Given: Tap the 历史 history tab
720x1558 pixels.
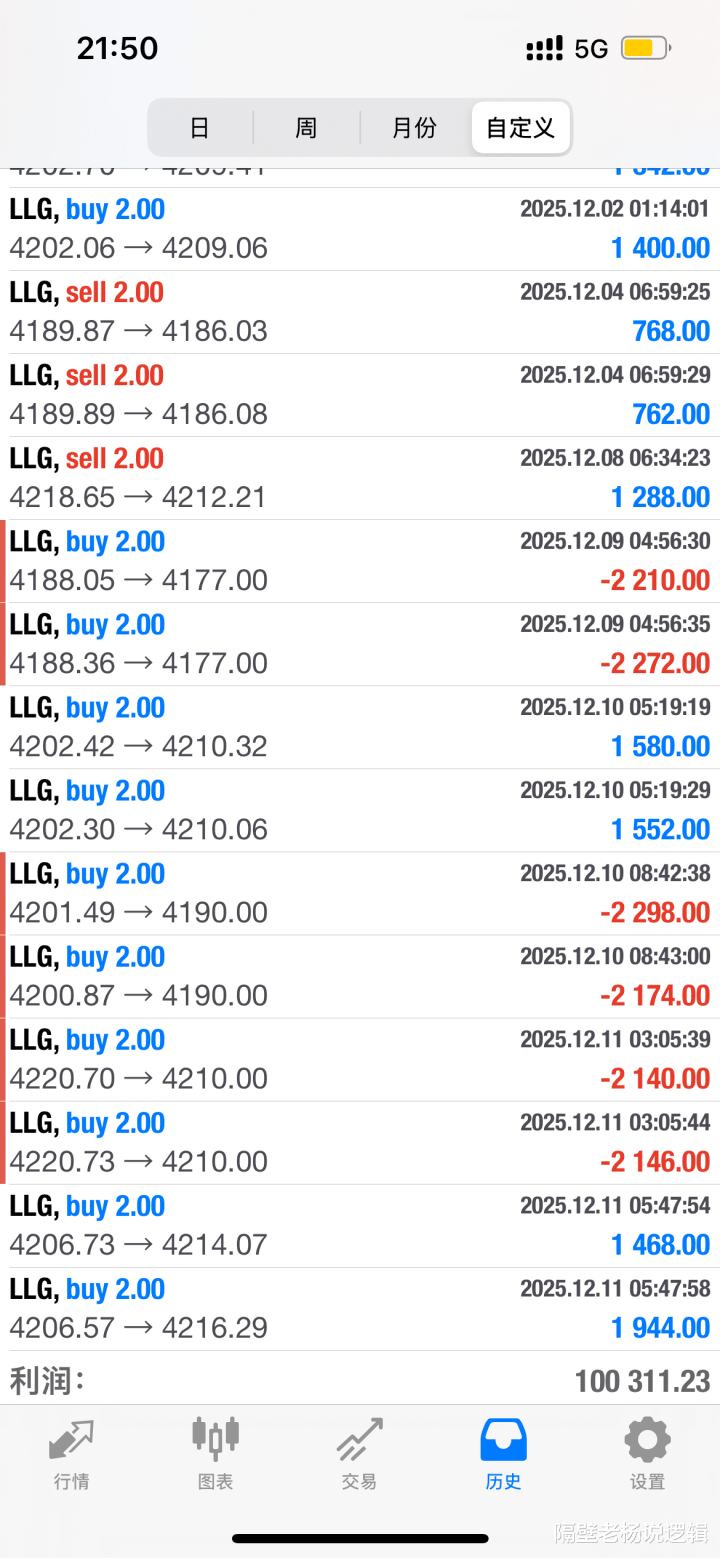Looking at the screenshot, I should click(x=503, y=1454).
